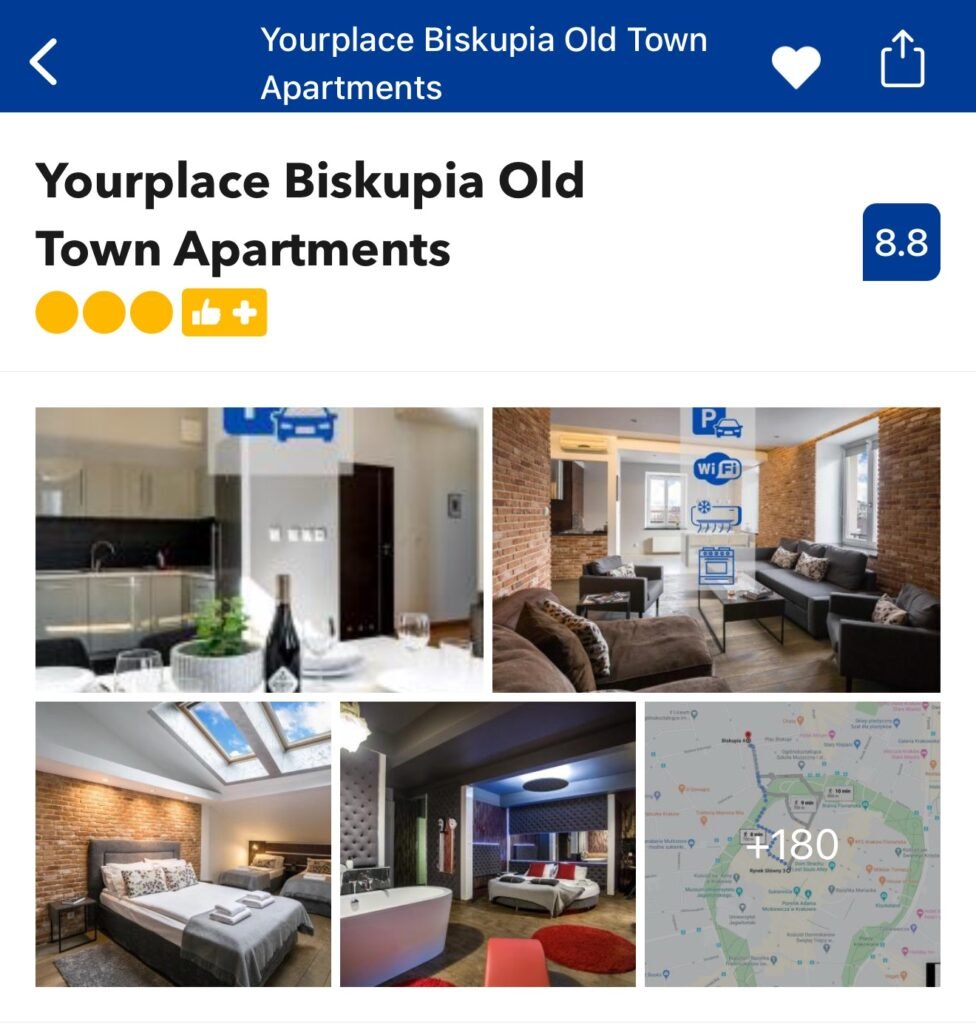This screenshot has width=976, height=1024.
Task: Share this property listing
Action: pos(902,60)
